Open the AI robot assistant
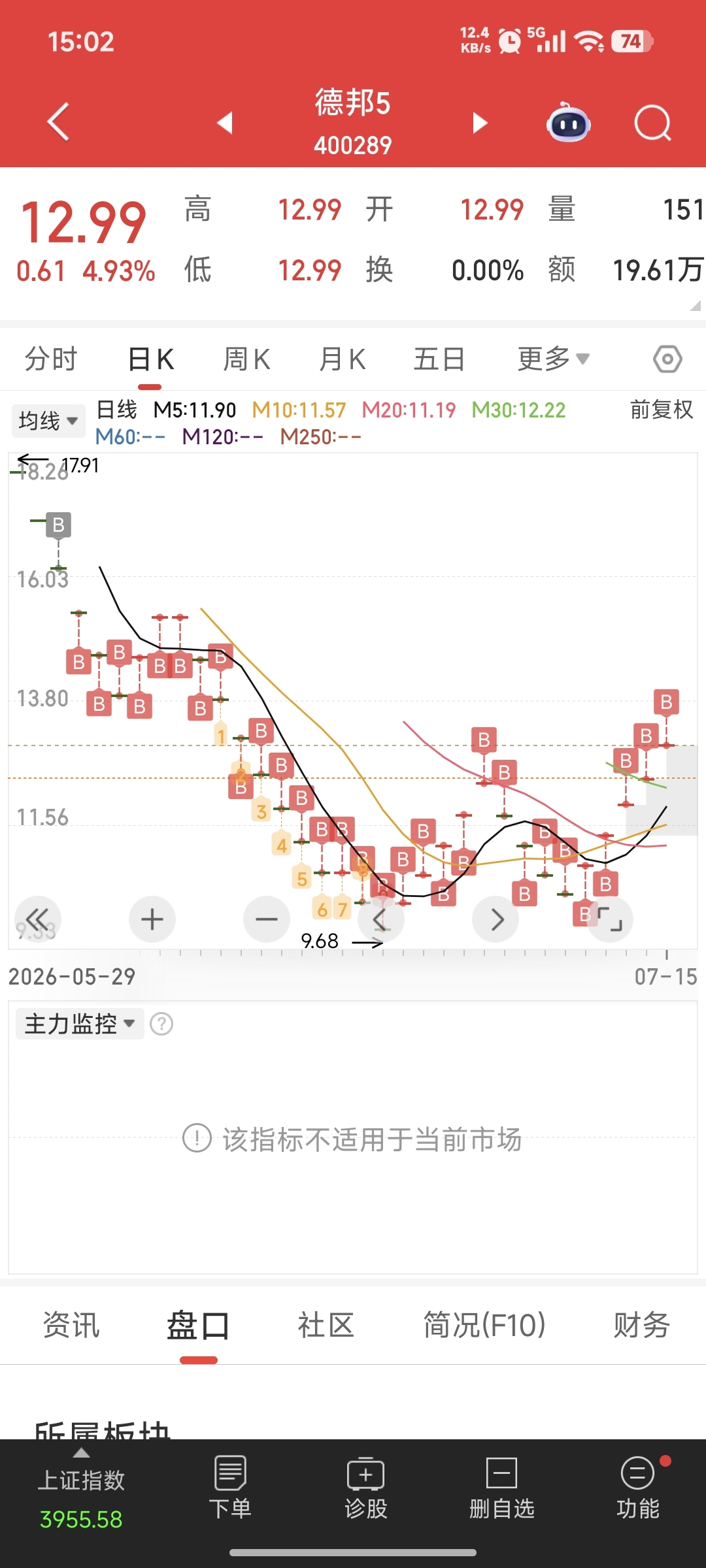 (568, 122)
